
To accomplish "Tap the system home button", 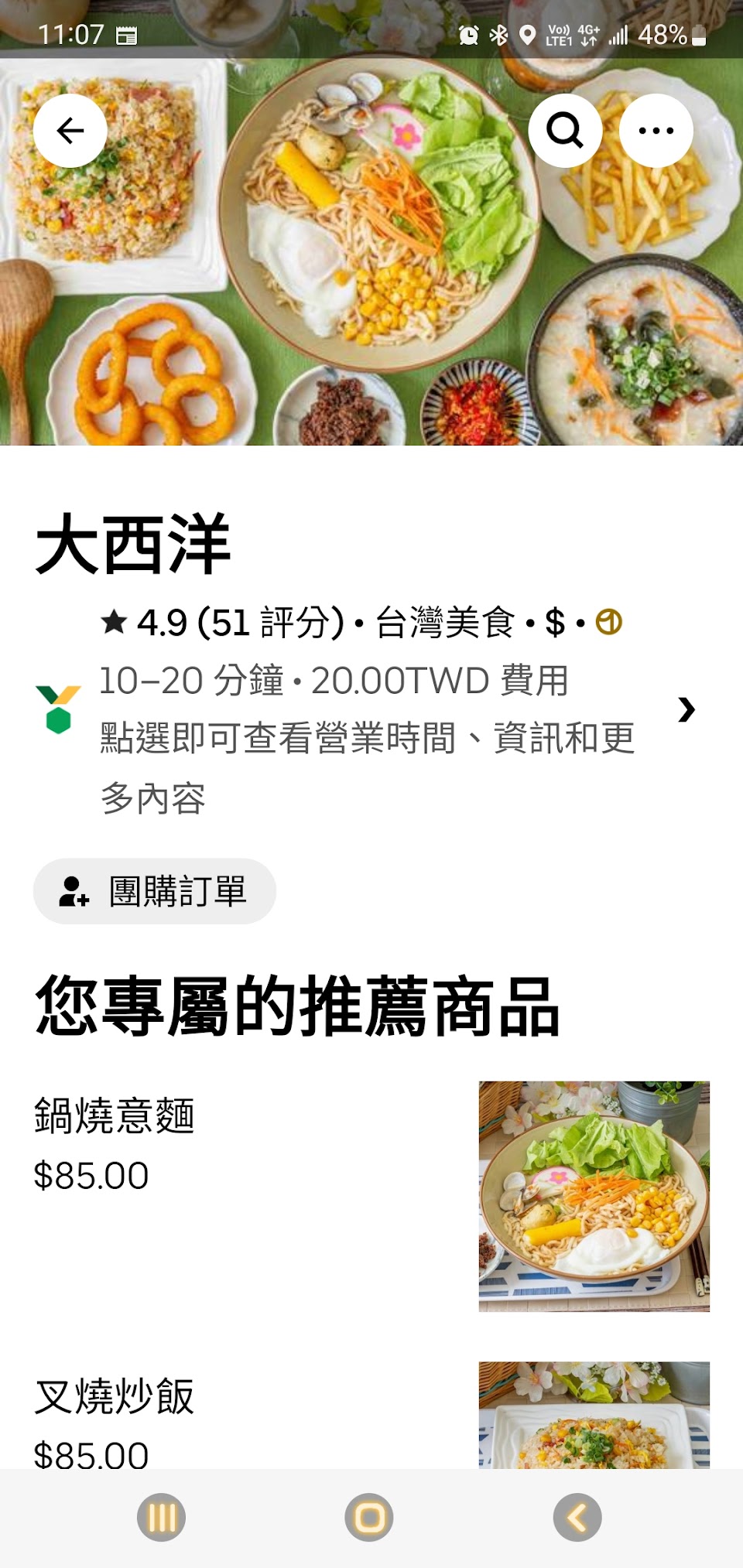I will 369,1518.
